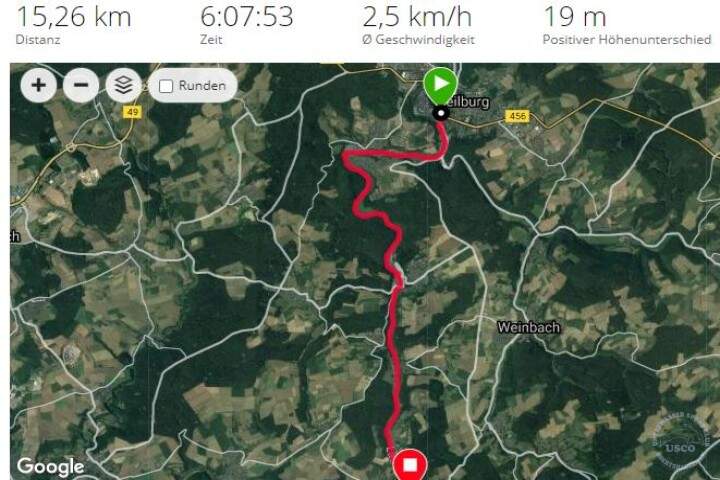Enable the Runden checkbox

(166, 86)
